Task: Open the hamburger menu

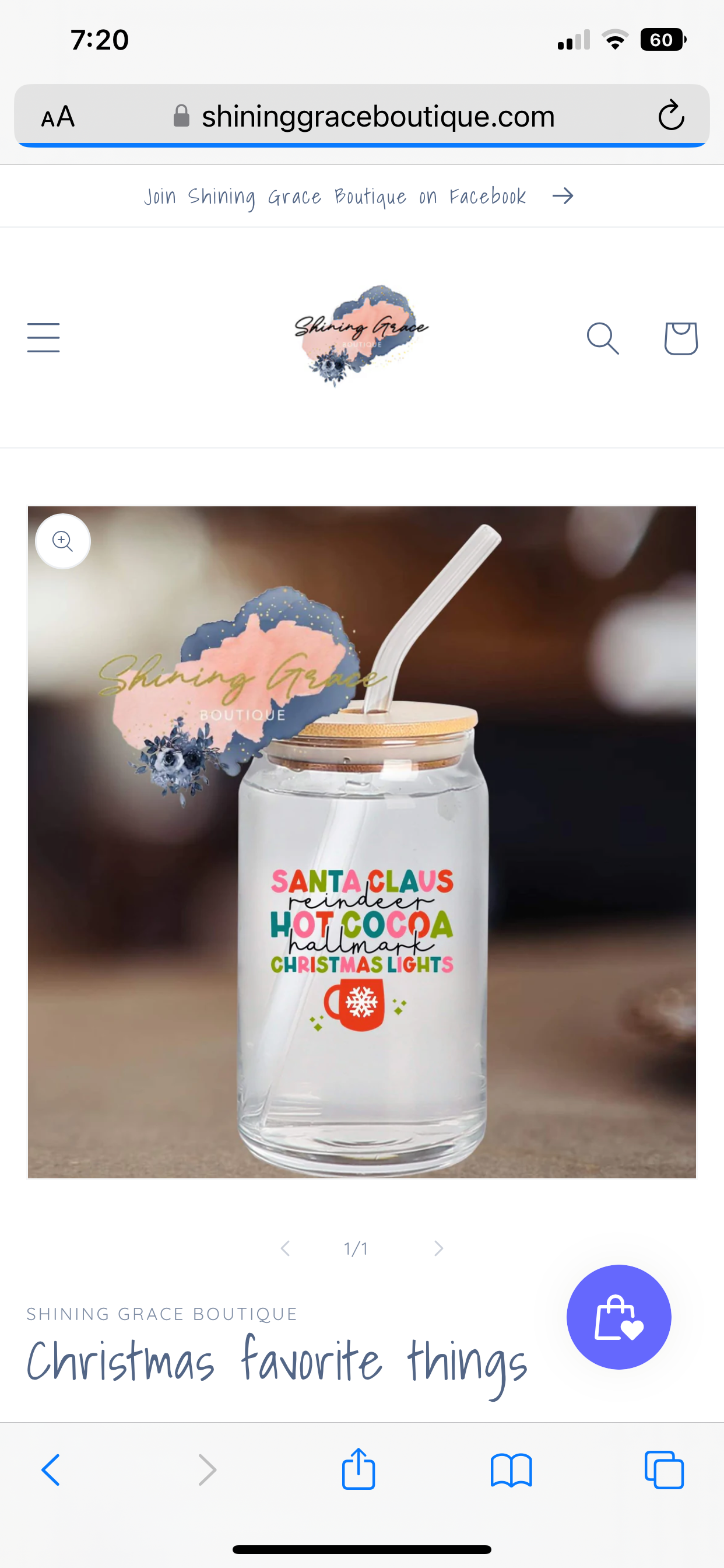Action: click(43, 338)
